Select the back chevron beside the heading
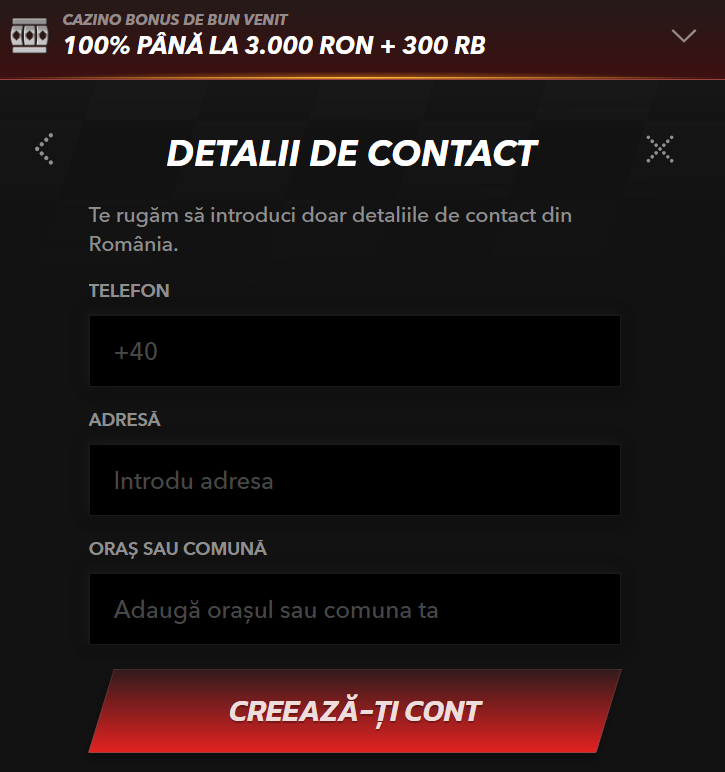This screenshot has width=725, height=772. point(44,148)
